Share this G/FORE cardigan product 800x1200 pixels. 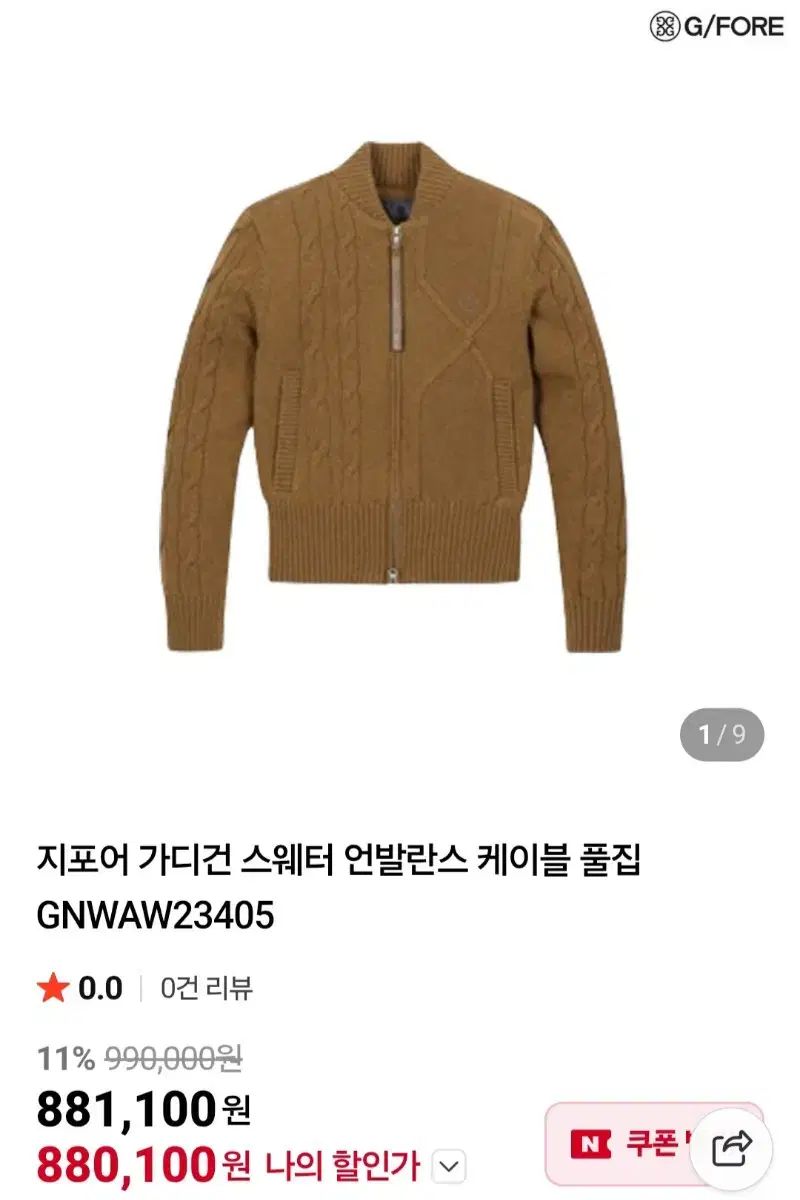[732, 1148]
